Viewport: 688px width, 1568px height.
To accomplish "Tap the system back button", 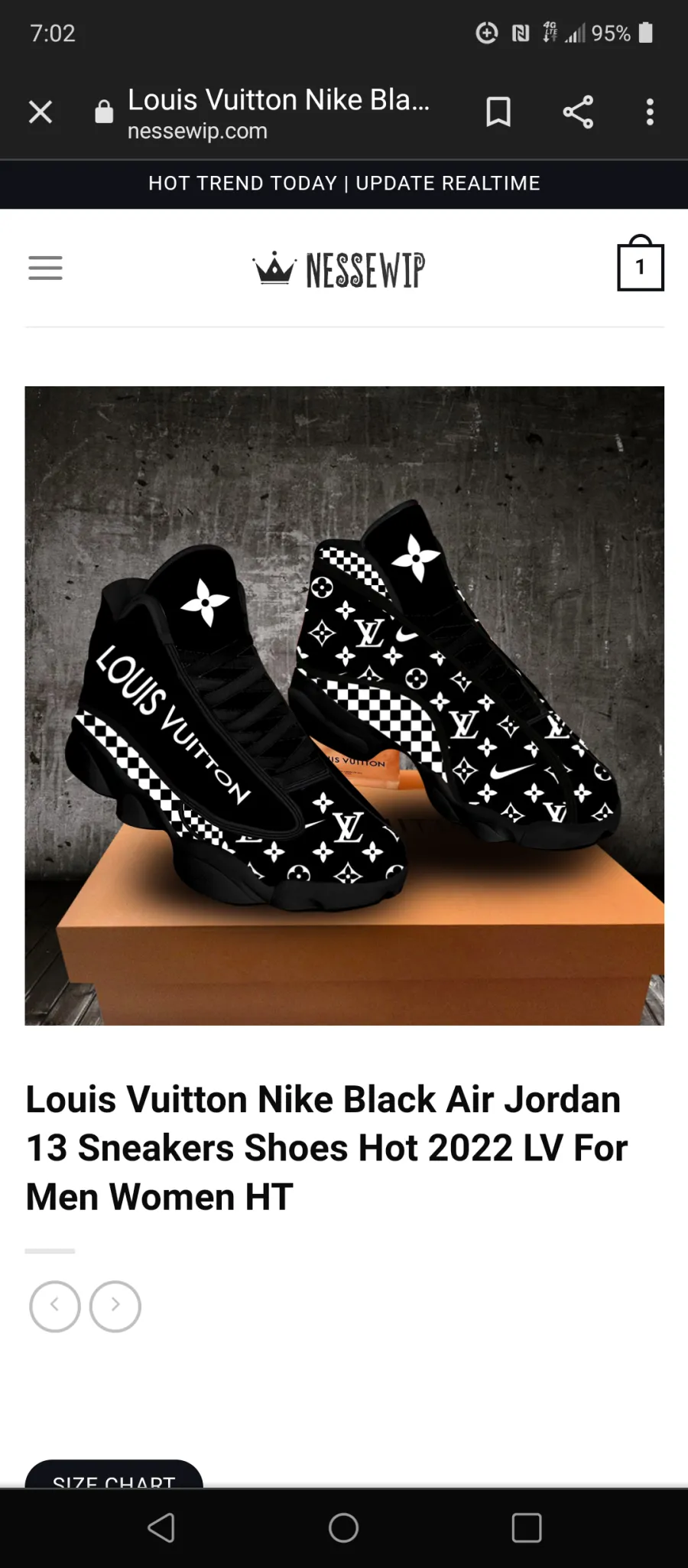I will 161,1527.
